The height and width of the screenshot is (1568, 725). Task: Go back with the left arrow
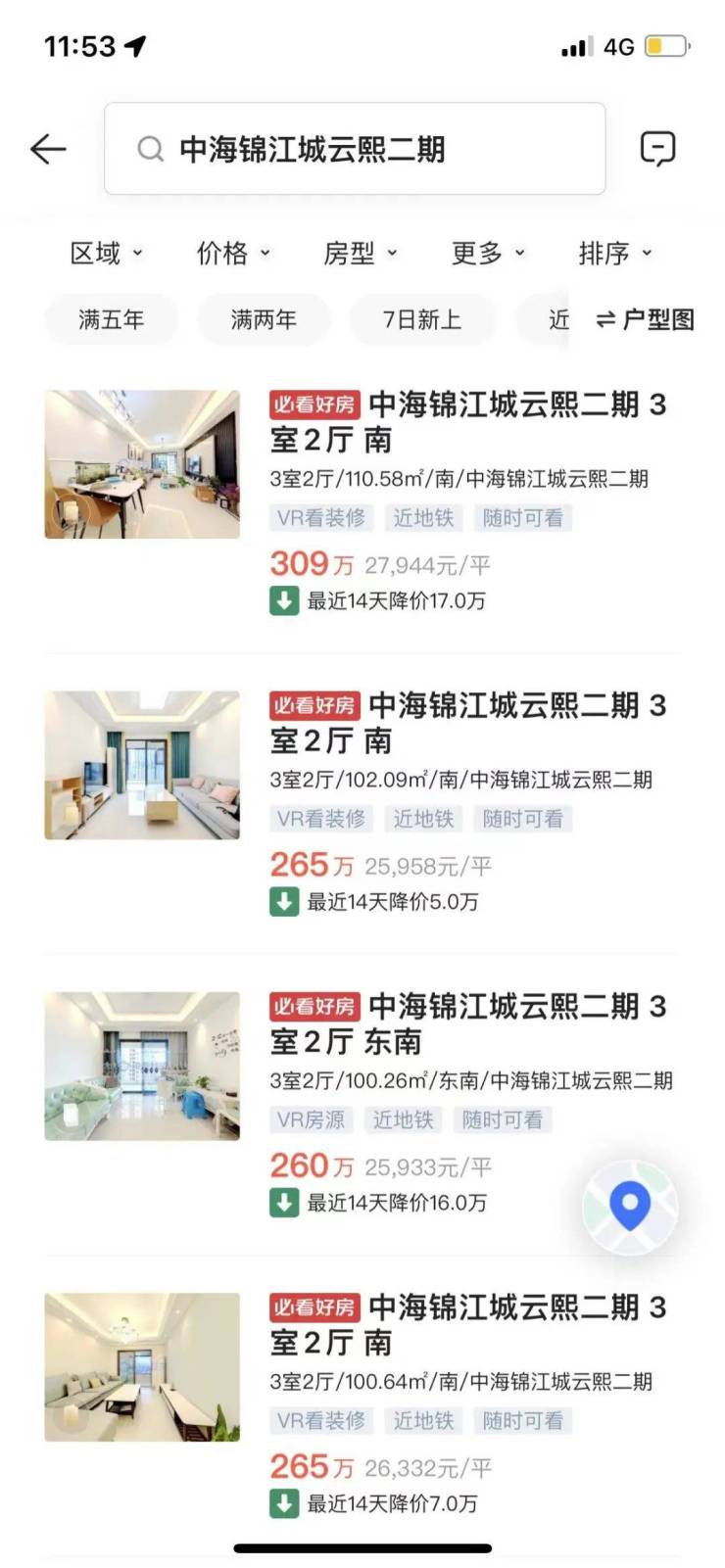point(48,149)
